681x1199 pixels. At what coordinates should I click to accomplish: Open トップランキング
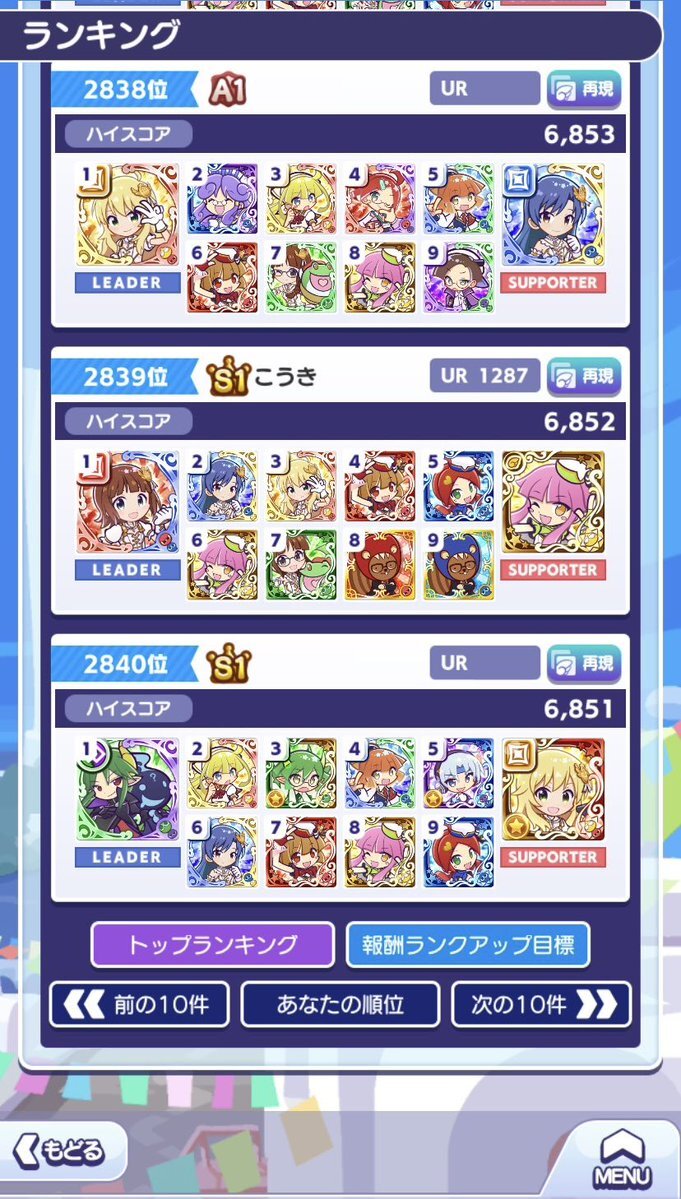click(212, 944)
